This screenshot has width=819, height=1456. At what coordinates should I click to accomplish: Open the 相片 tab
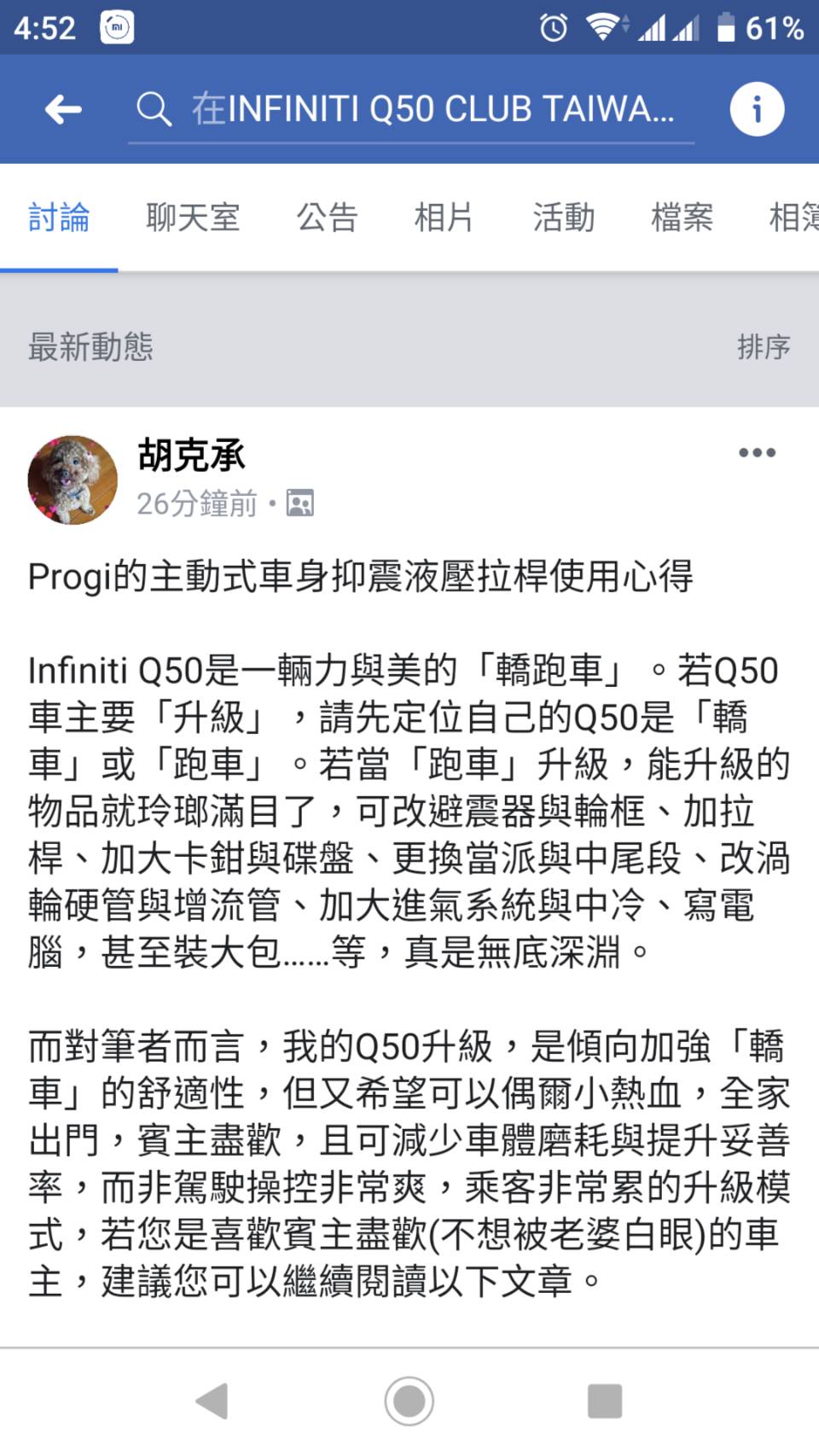[x=443, y=218]
